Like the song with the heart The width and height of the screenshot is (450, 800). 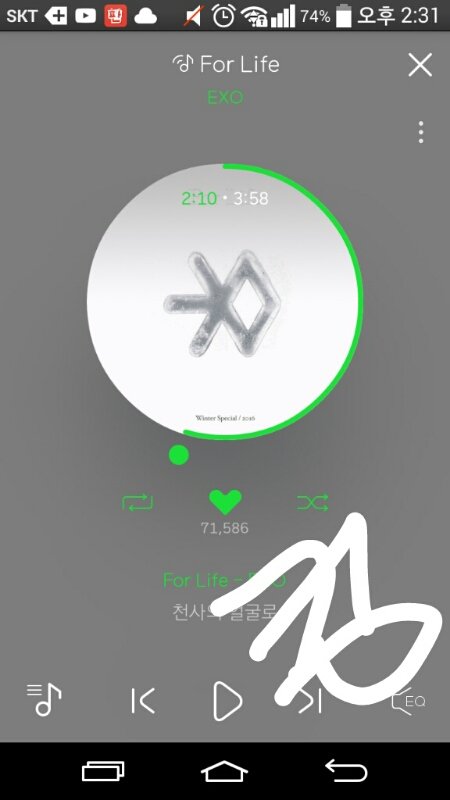click(225, 503)
